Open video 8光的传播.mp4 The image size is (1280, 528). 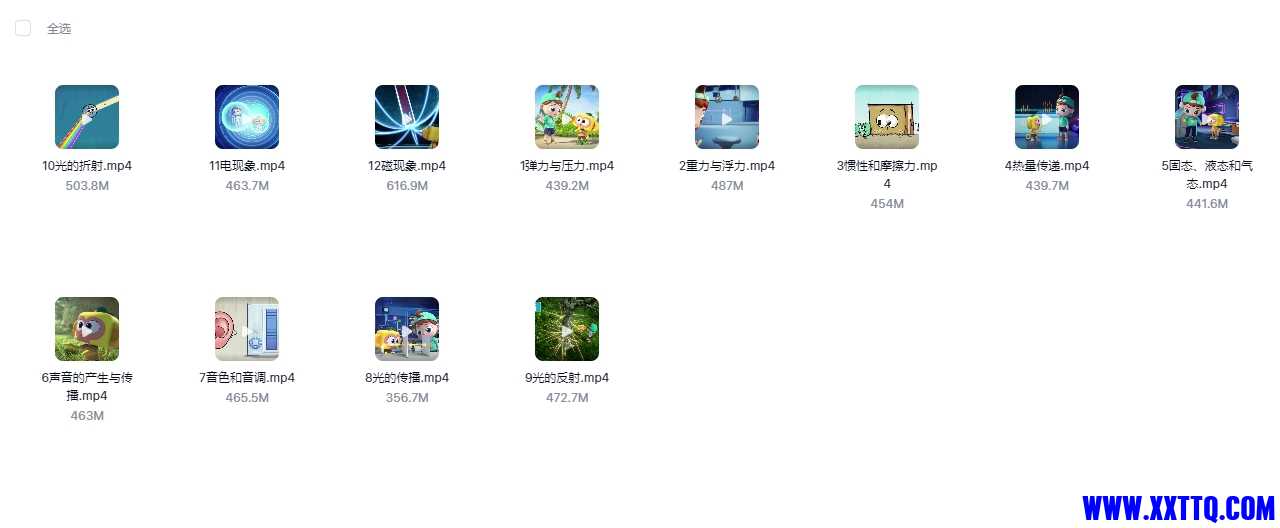click(407, 329)
